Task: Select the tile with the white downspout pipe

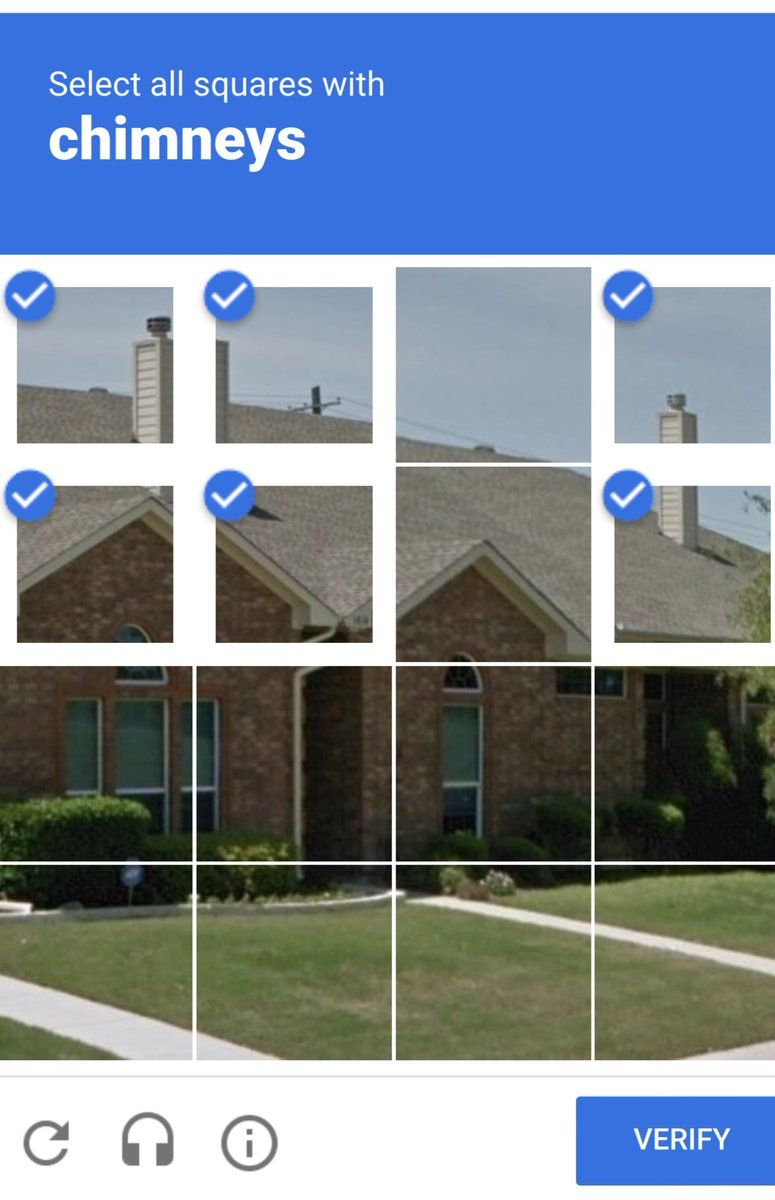Action: point(294,762)
